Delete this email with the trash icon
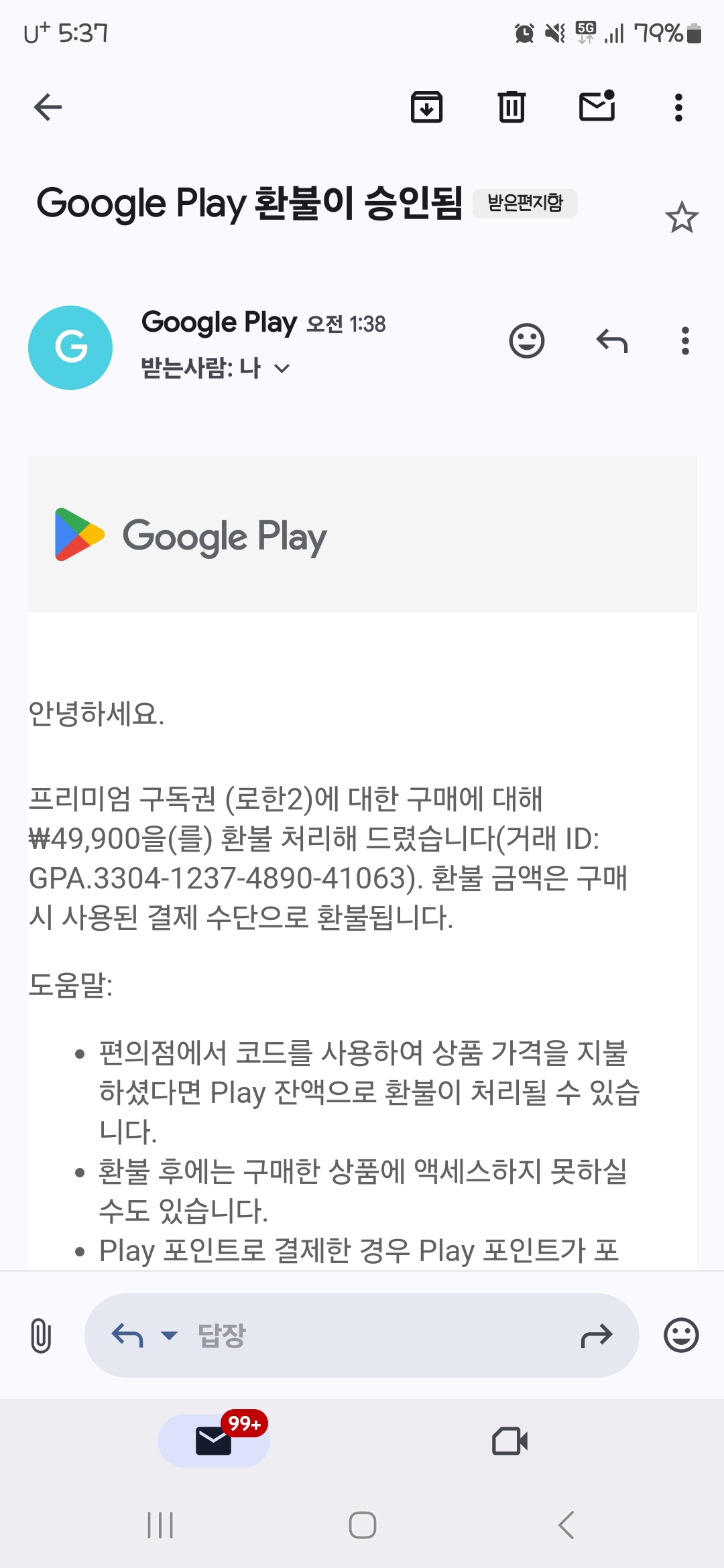724x1568 pixels. (x=511, y=107)
